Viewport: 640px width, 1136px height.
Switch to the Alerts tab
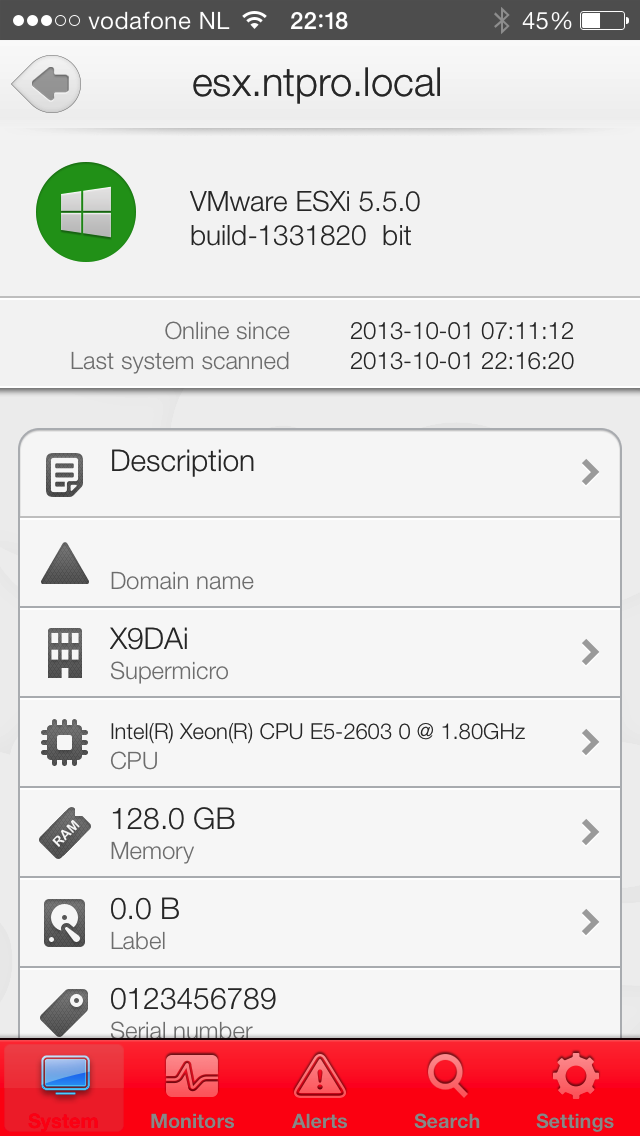320,1089
